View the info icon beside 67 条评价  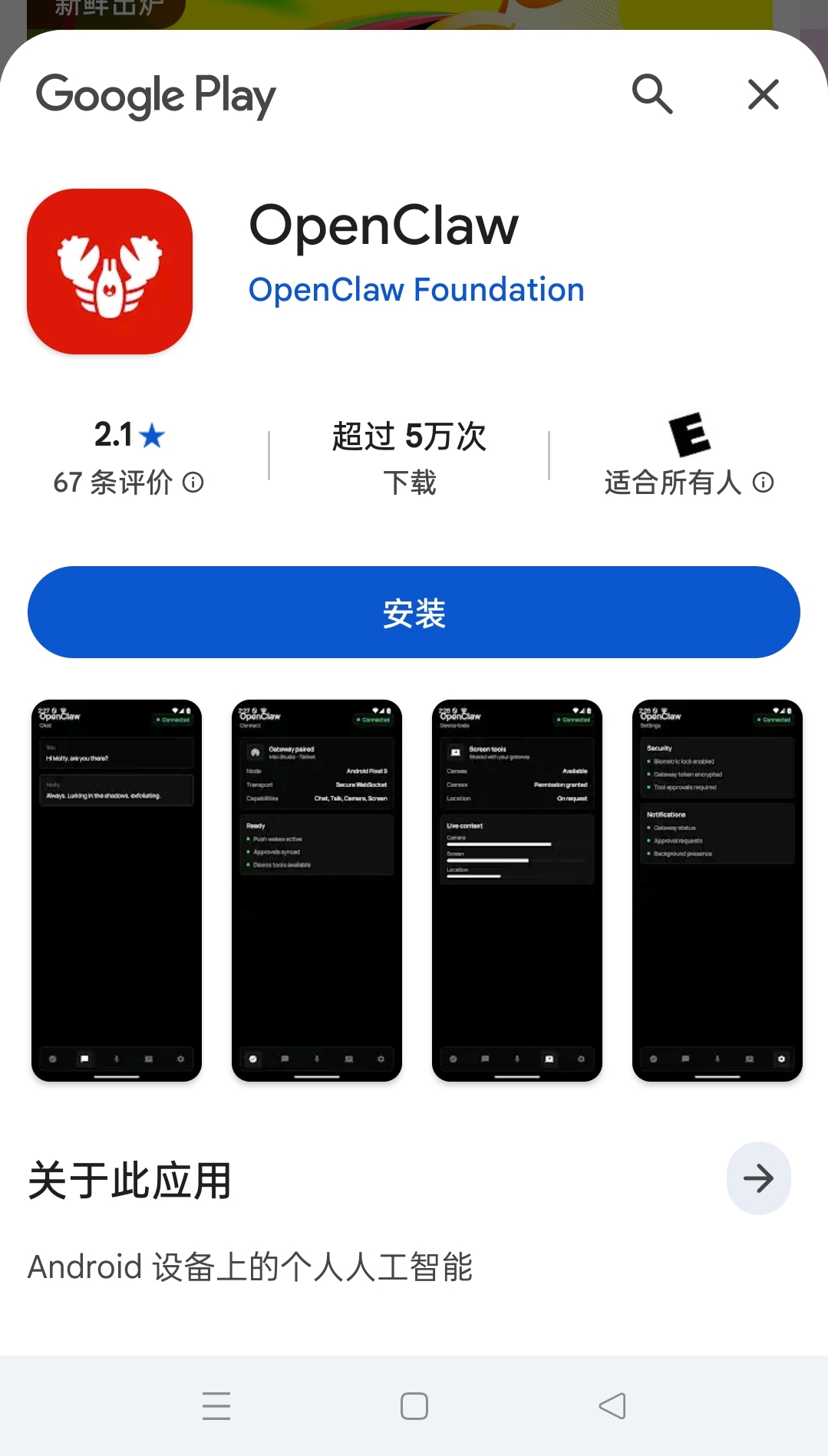point(193,483)
